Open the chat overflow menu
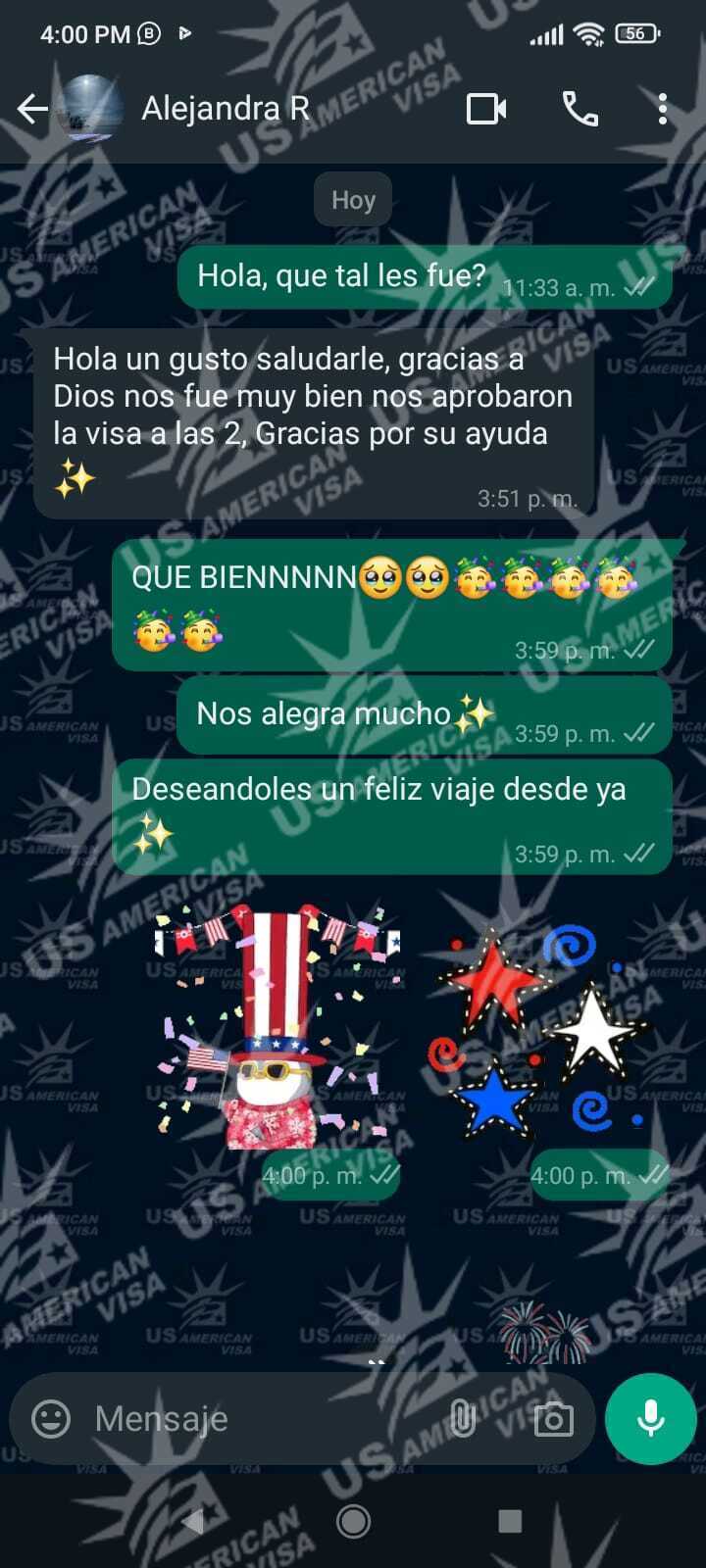Viewport: 706px width, 1568px height. (x=663, y=109)
